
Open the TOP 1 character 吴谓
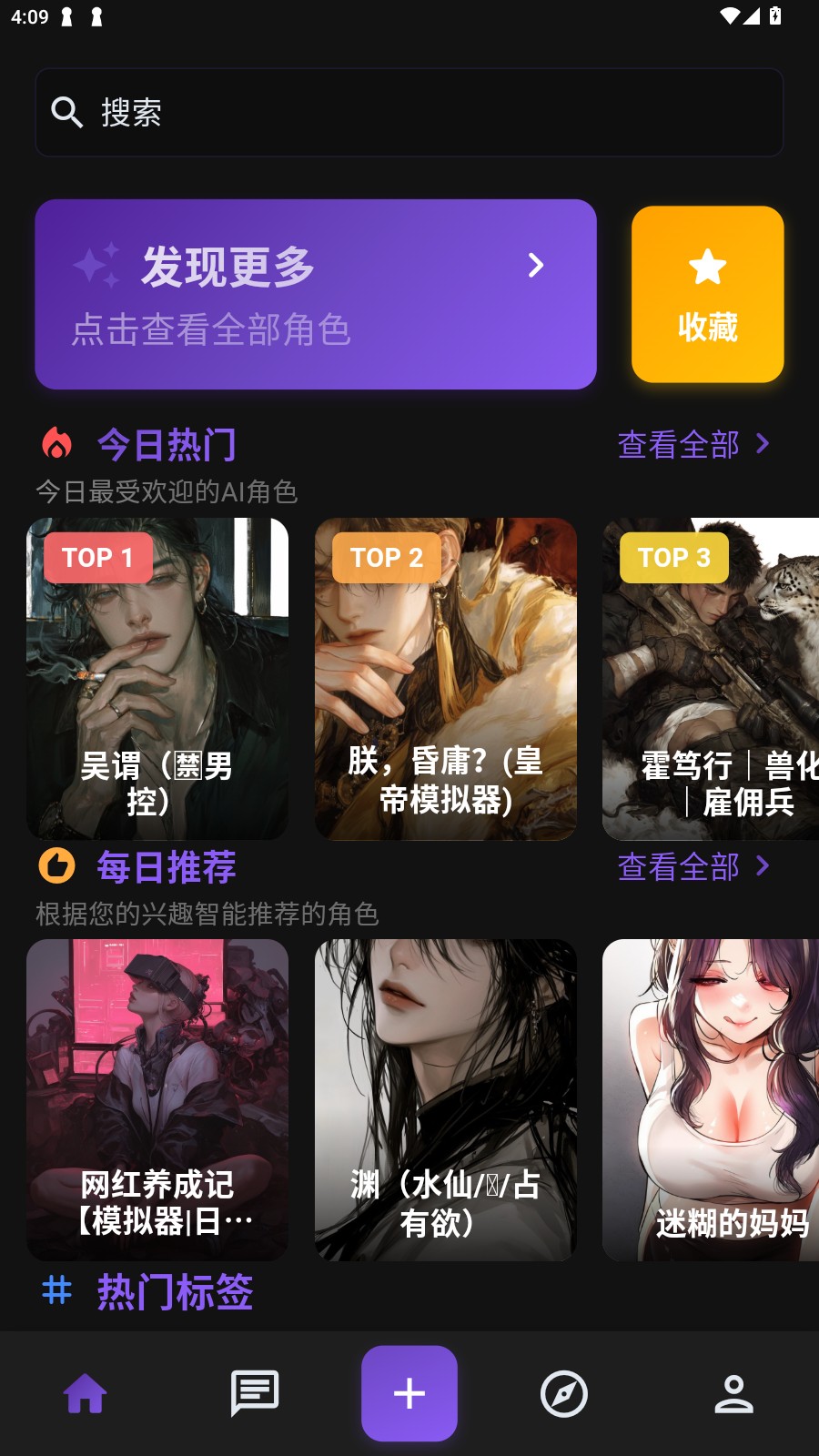(157, 678)
